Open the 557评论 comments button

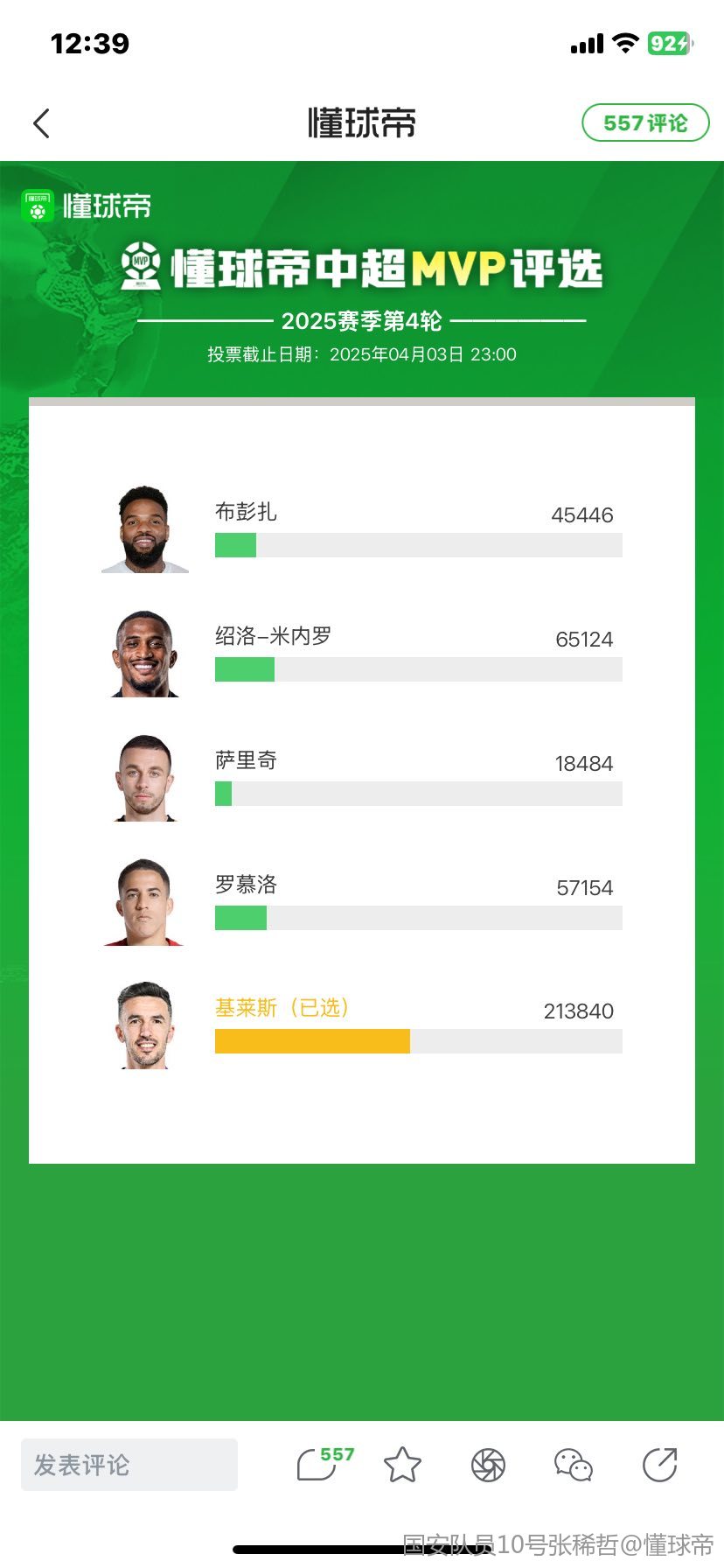click(x=644, y=123)
